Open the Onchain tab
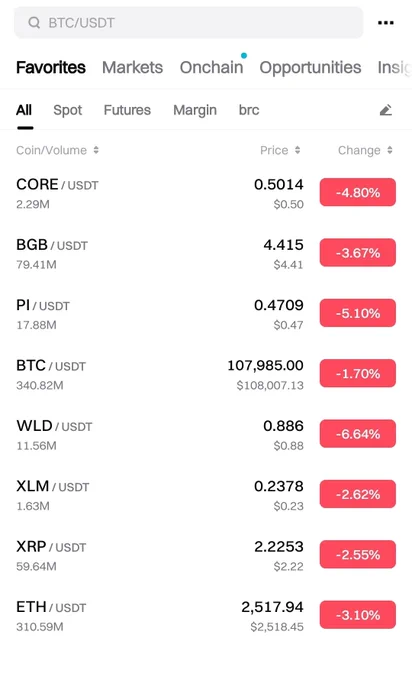412x680 pixels. click(211, 68)
